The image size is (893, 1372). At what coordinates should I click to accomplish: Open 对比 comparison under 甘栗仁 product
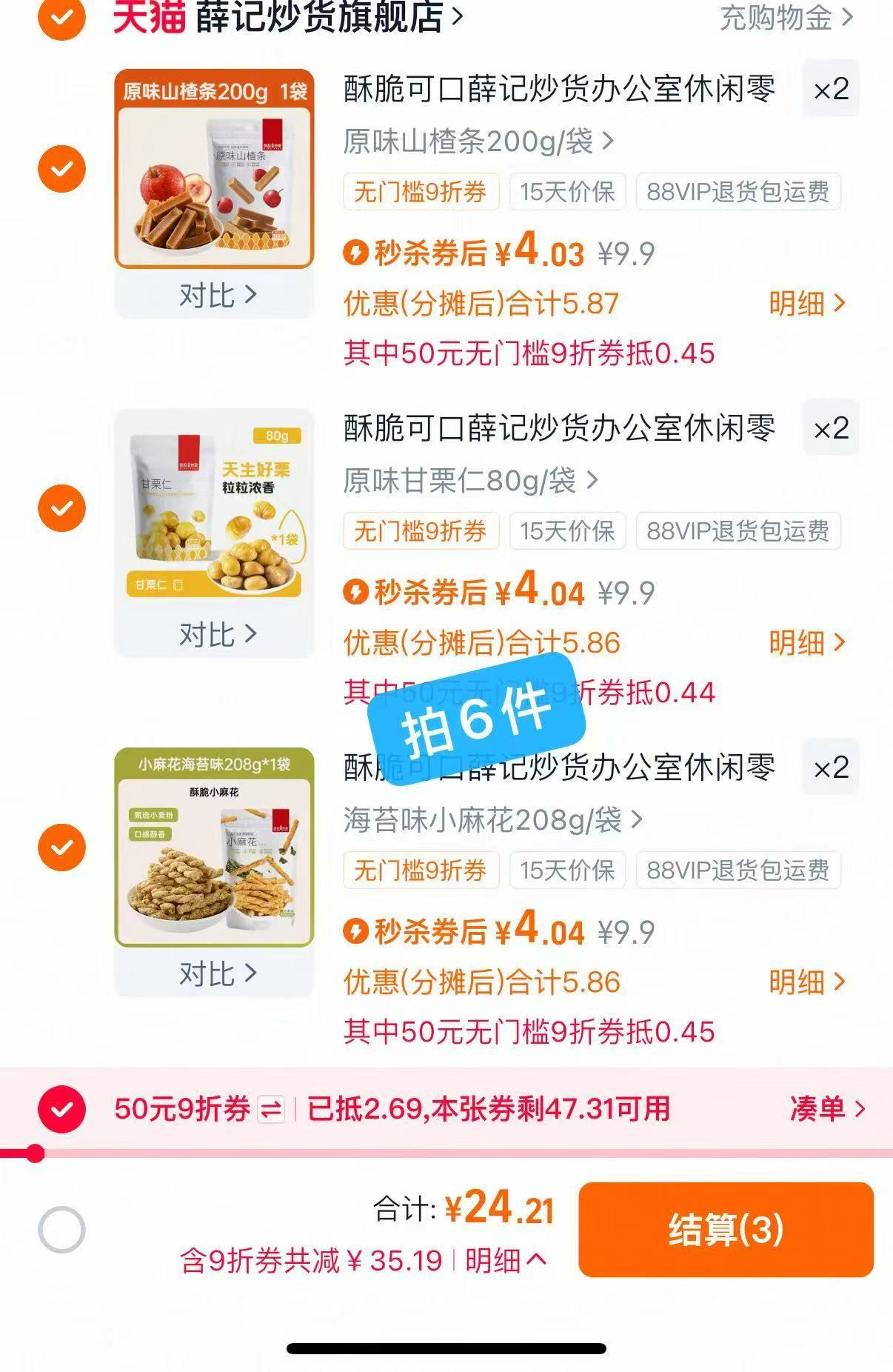[x=217, y=636]
